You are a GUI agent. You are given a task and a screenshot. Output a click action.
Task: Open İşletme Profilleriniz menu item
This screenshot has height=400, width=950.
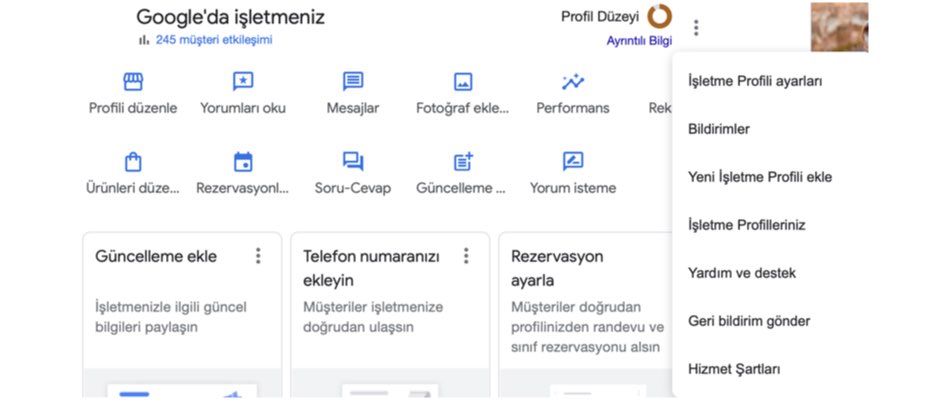click(746, 225)
